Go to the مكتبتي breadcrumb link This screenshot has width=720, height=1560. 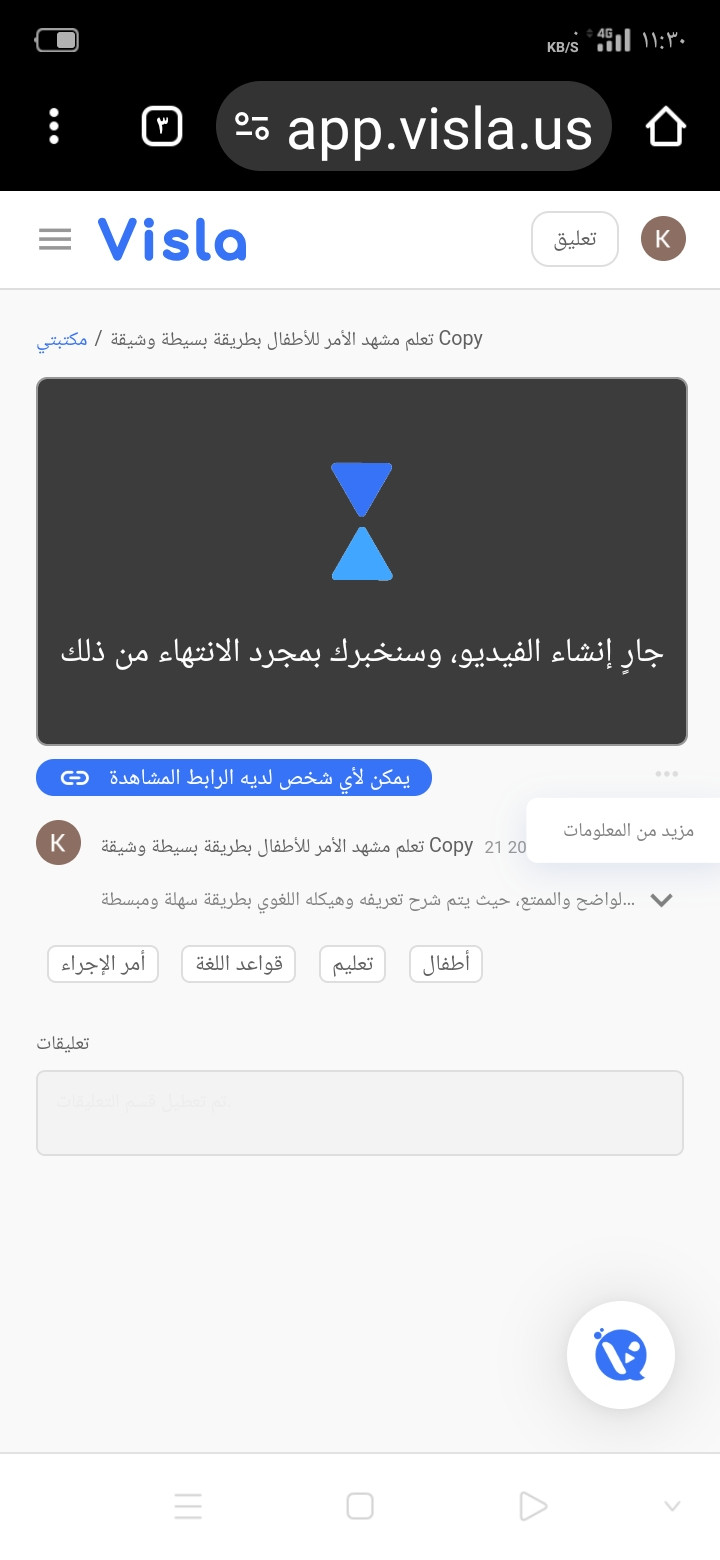(62, 339)
